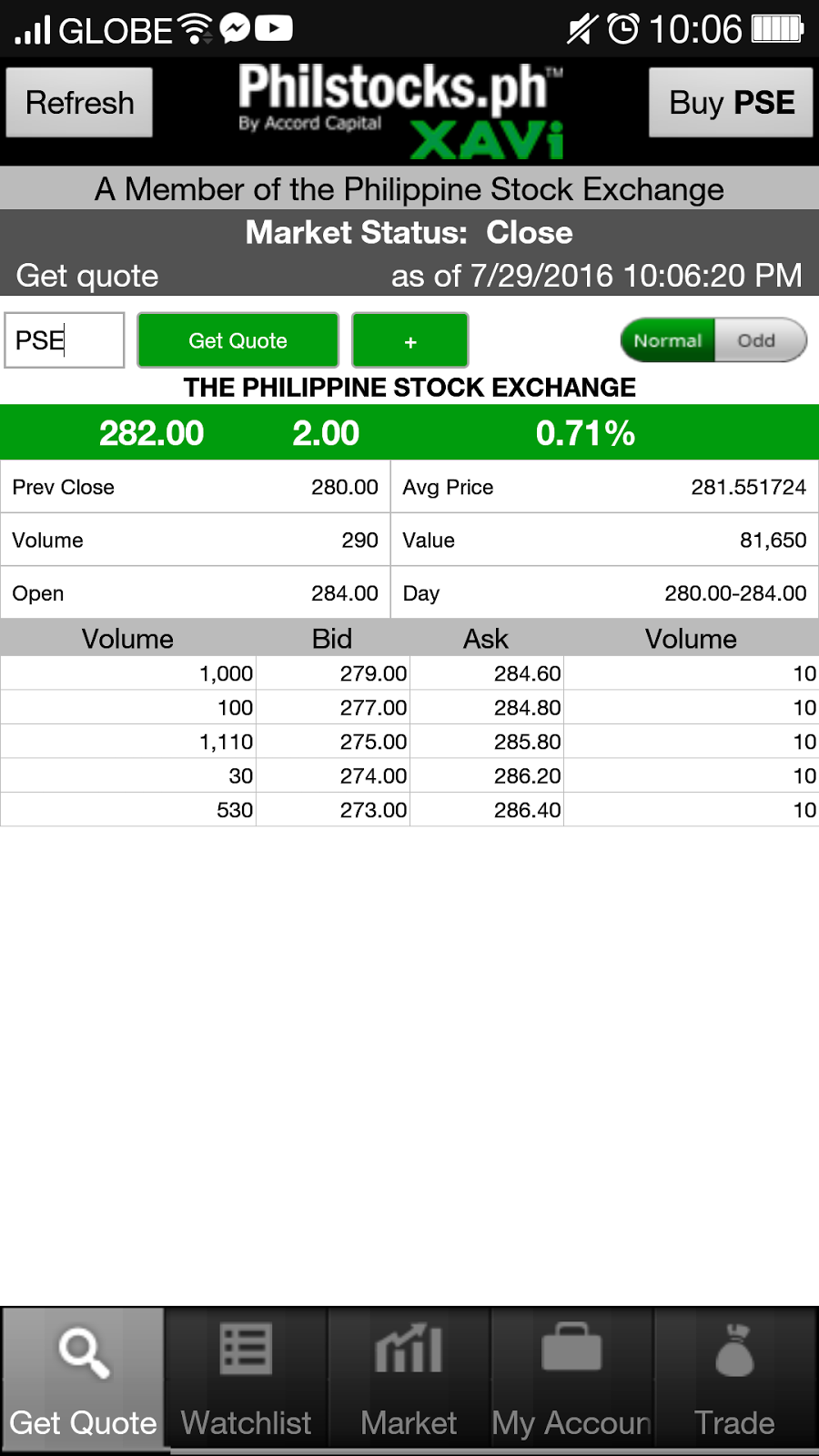Viewport: 819px width, 1456px height.
Task: Expand the stock quote header bar
Action: click(x=409, y=433)
